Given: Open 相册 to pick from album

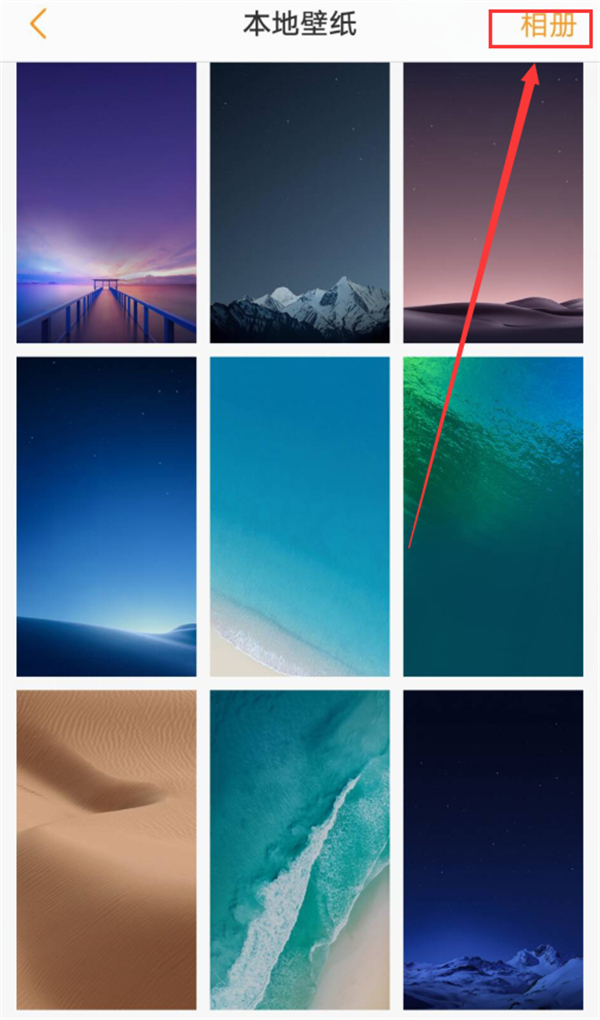Looking at the screenshot, I should (547, 26).
